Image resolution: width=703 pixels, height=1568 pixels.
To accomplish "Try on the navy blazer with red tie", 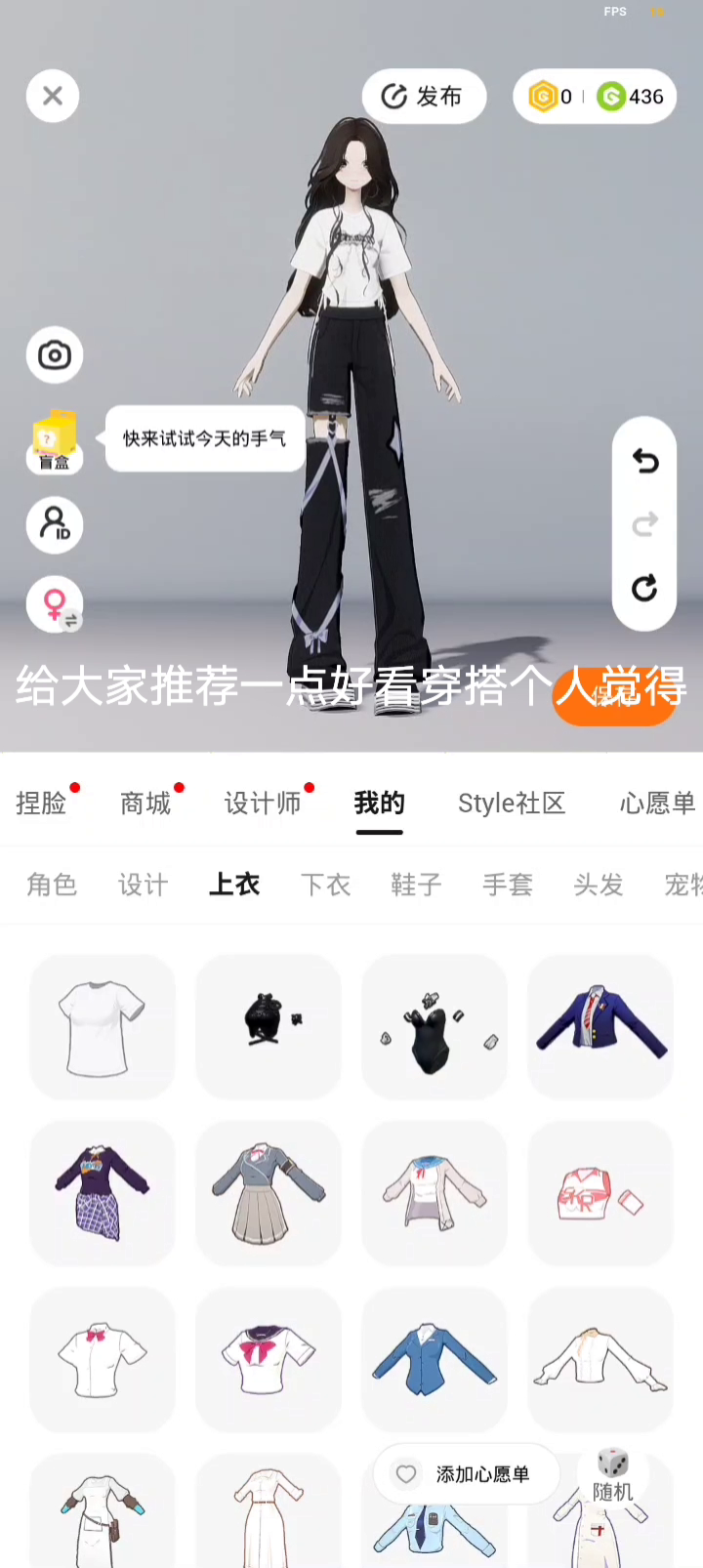I will pyautogui.click(x=600, y=1027).
